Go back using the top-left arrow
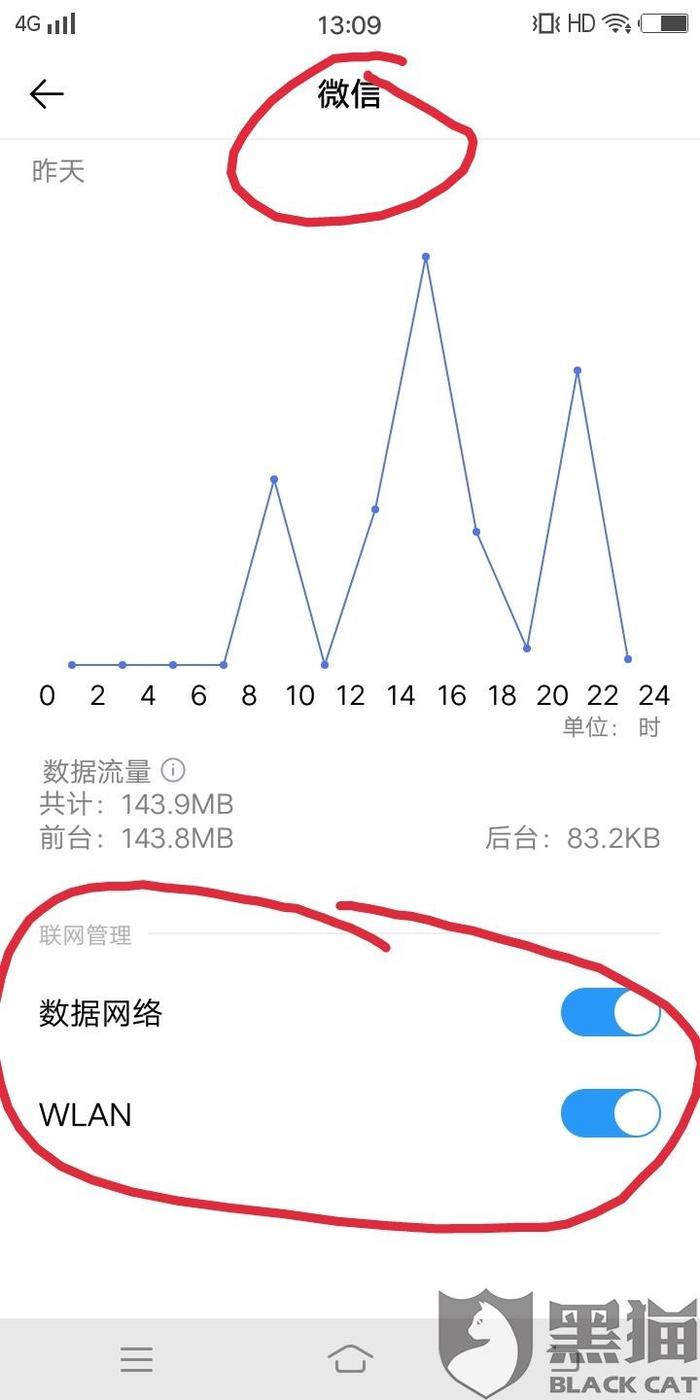The width and height of the screenshot is (700, 1400). click(x=47, y=94)
